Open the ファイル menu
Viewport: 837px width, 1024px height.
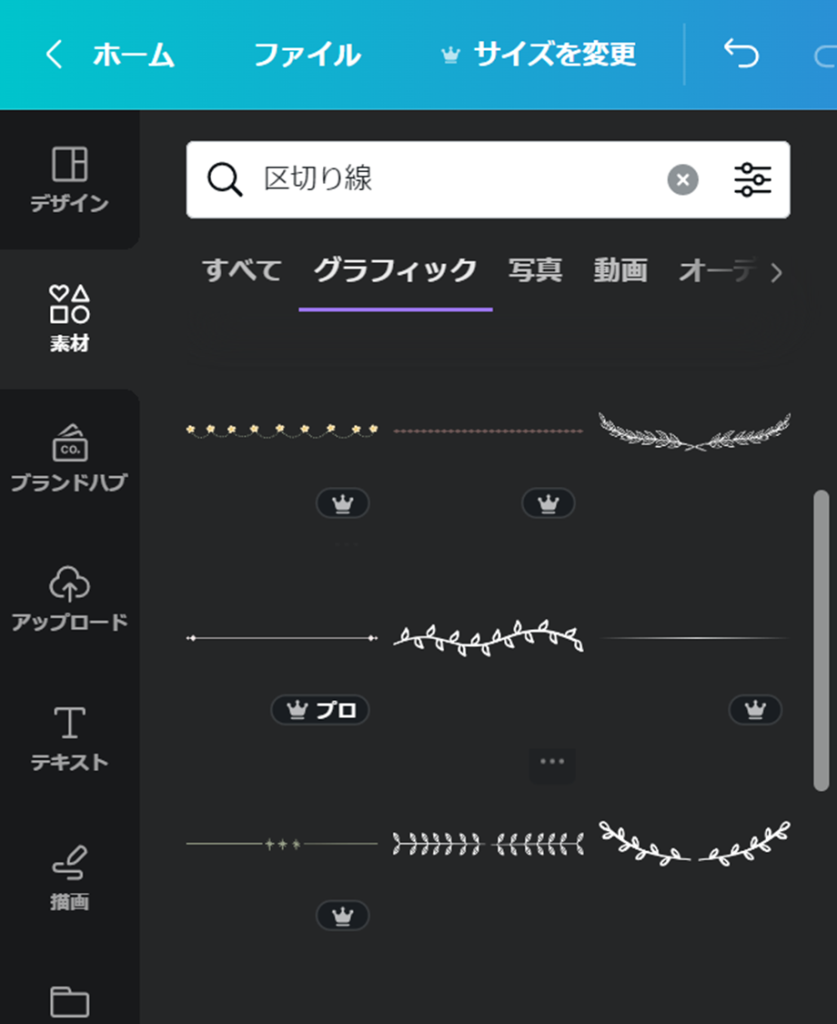point(306,55)
